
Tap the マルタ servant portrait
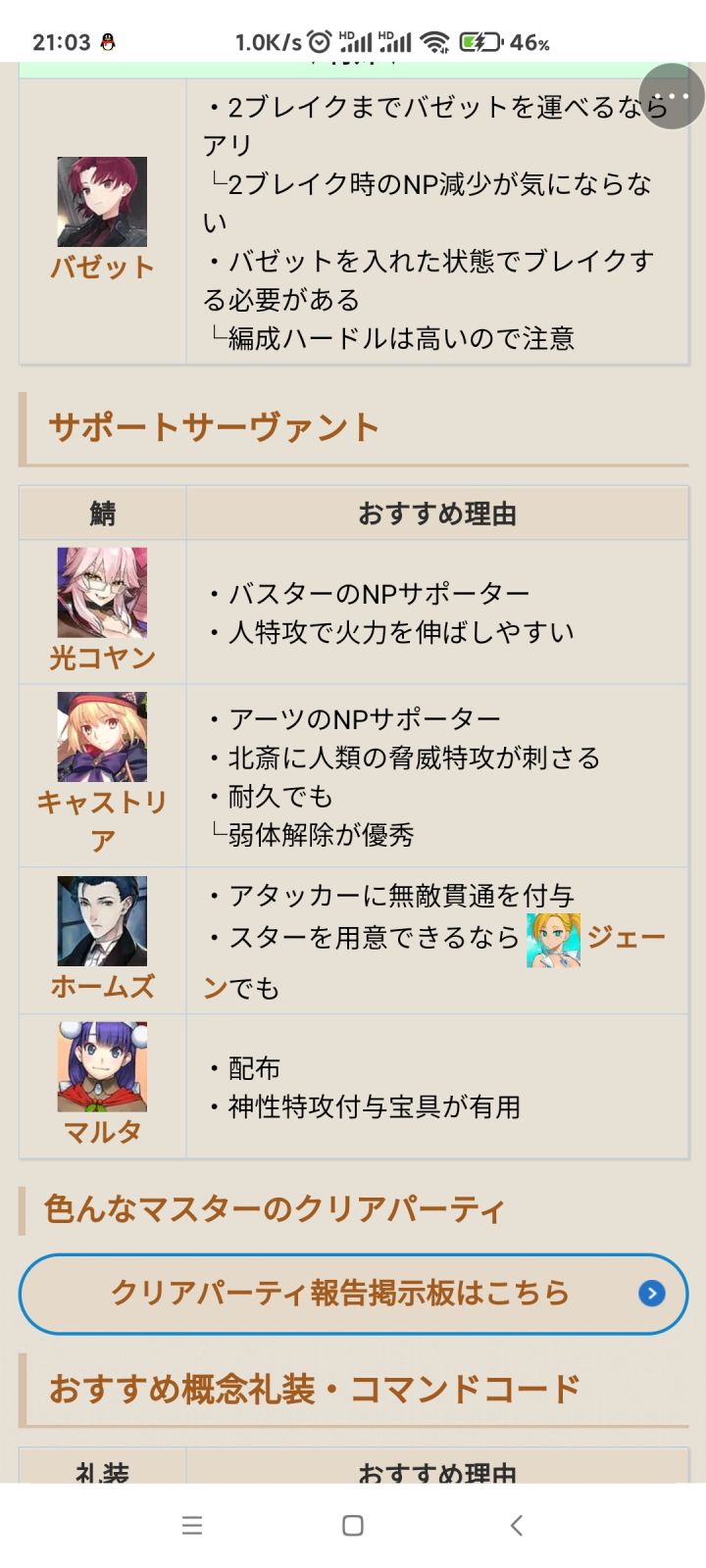pos(102,1065)
